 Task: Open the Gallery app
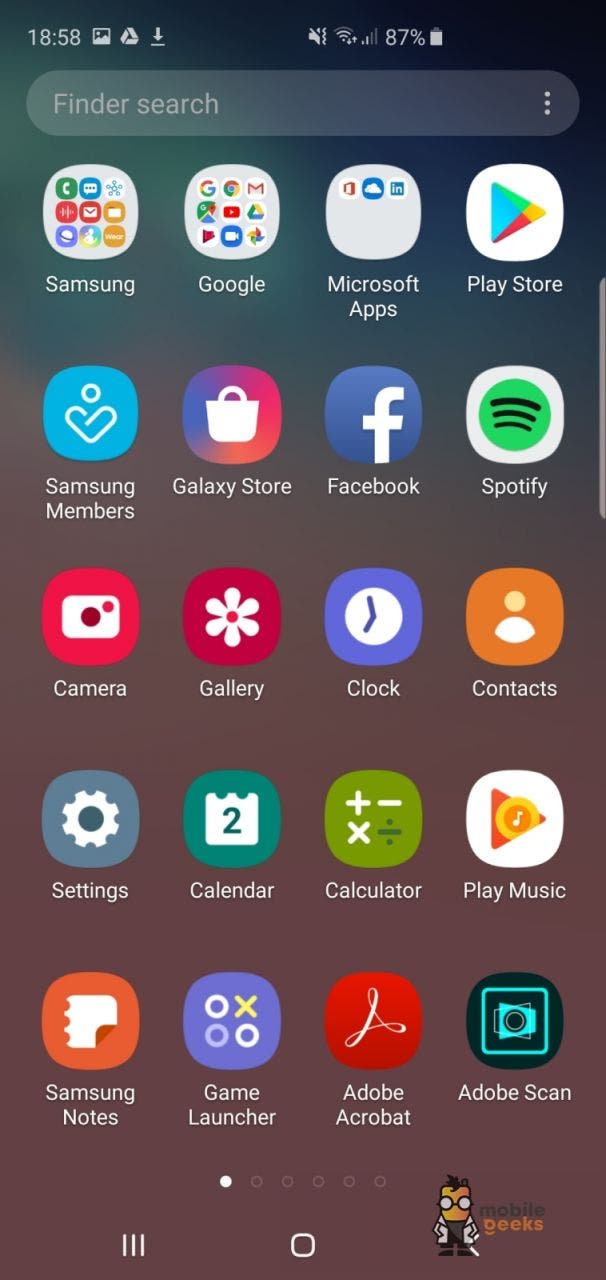tap(232, 617)
